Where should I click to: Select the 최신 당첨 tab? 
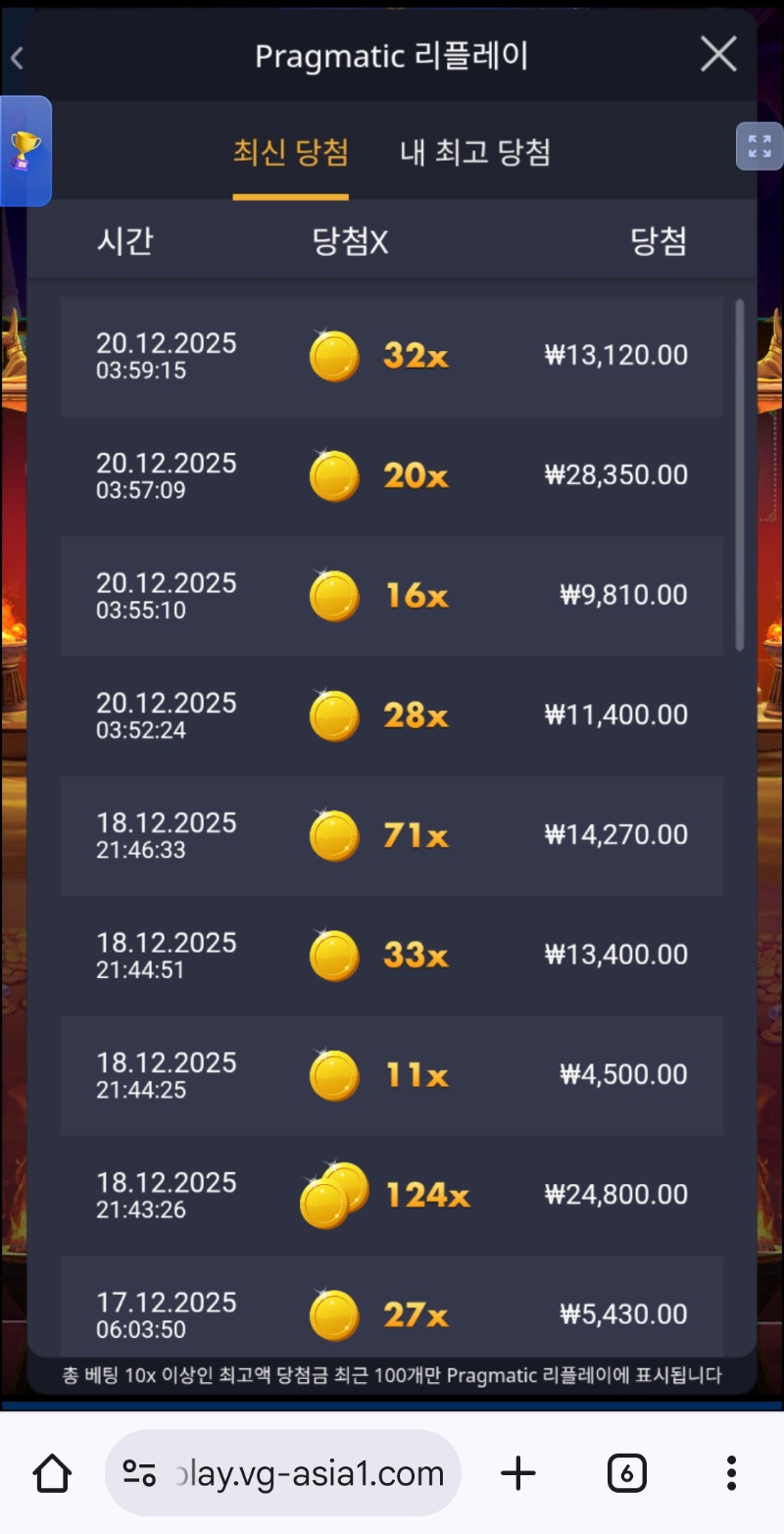(x=290, y=153)
